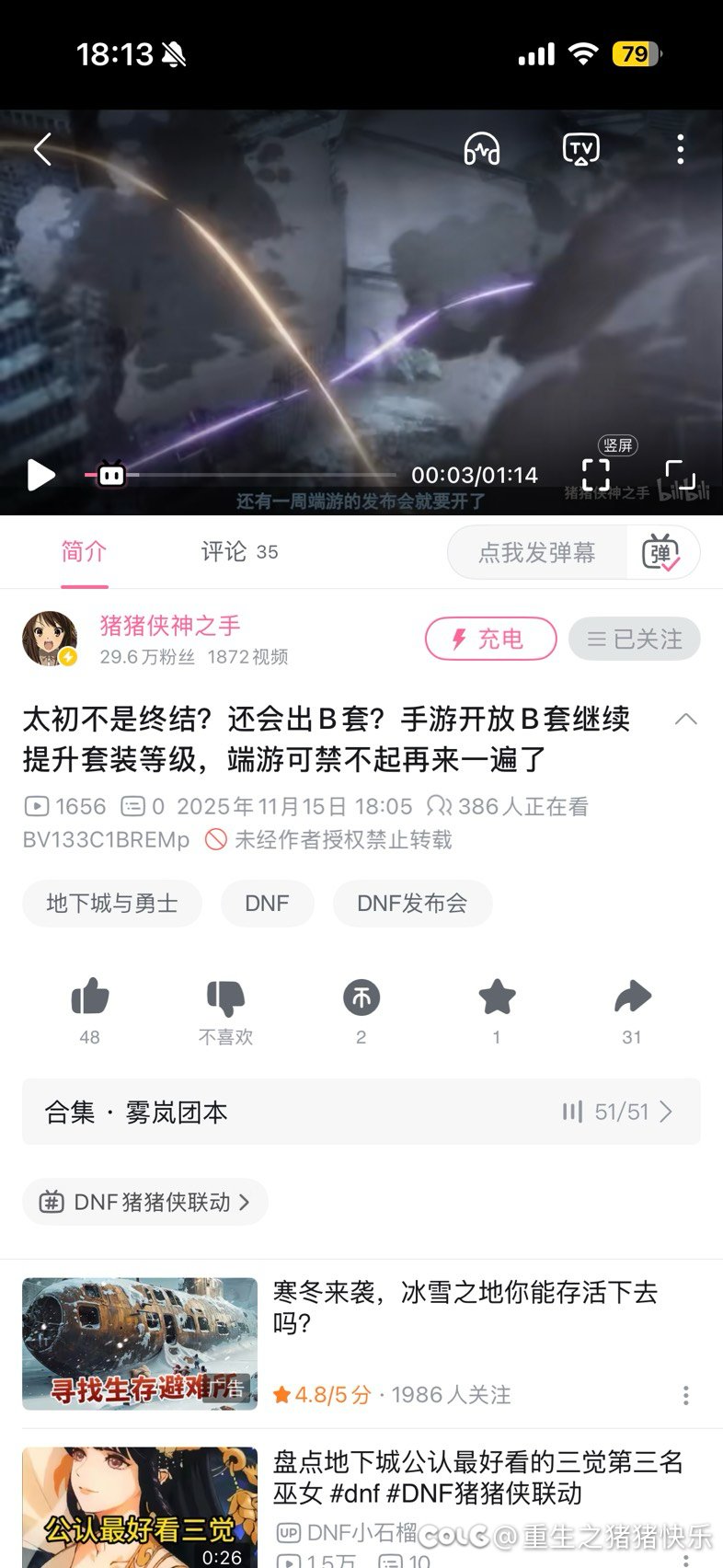
Task: Dislike the video via 不喜欢
Action: (225, 999)
